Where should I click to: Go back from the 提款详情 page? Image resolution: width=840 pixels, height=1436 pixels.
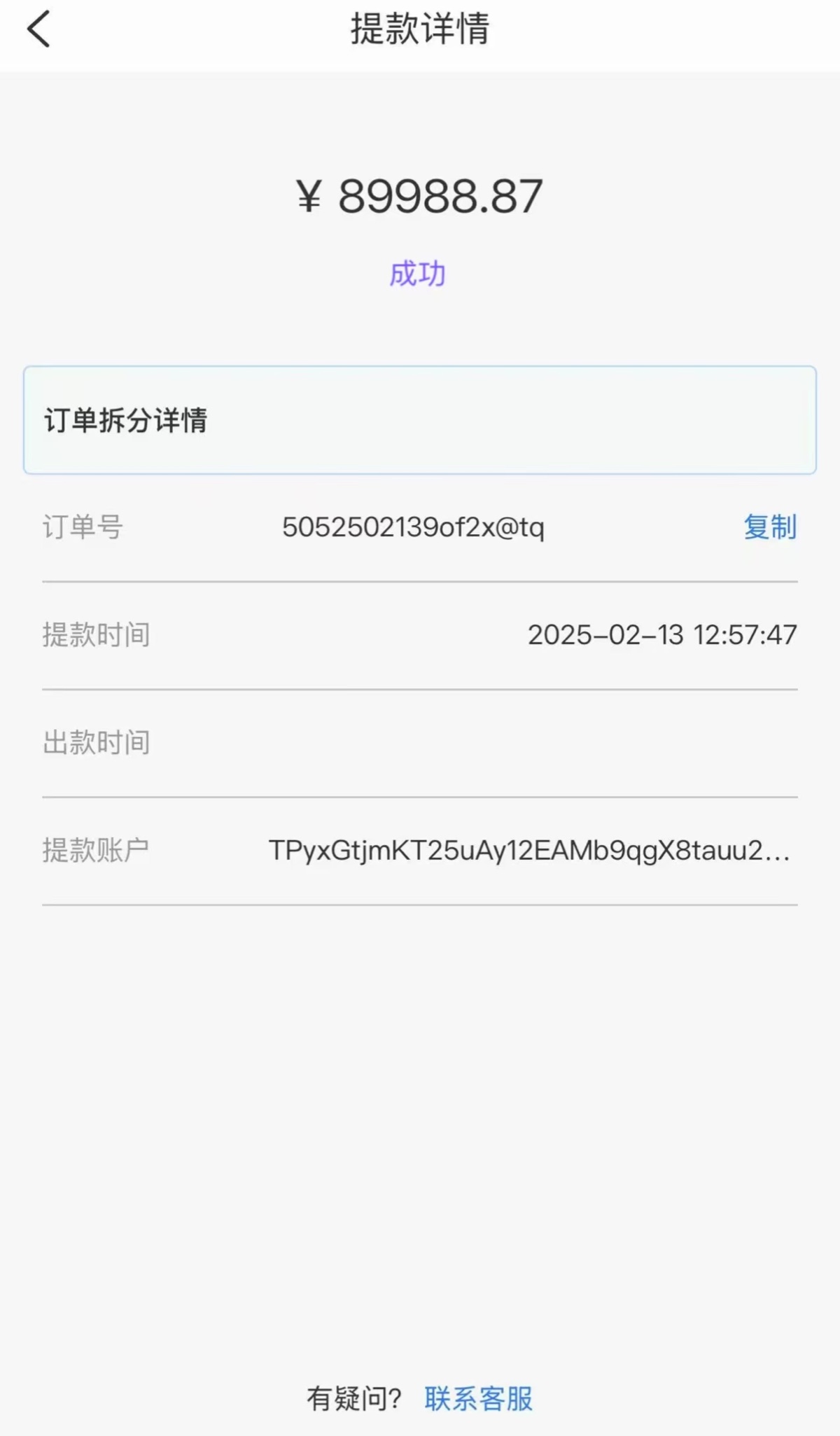point(38,29)
